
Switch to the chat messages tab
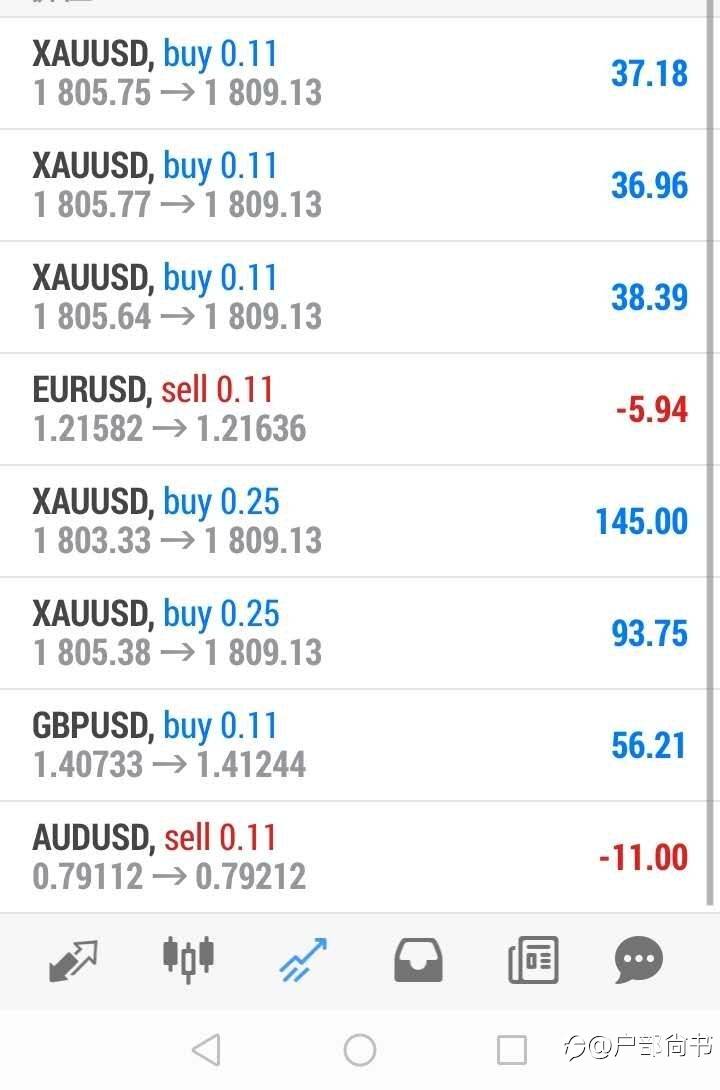[638, 961]
